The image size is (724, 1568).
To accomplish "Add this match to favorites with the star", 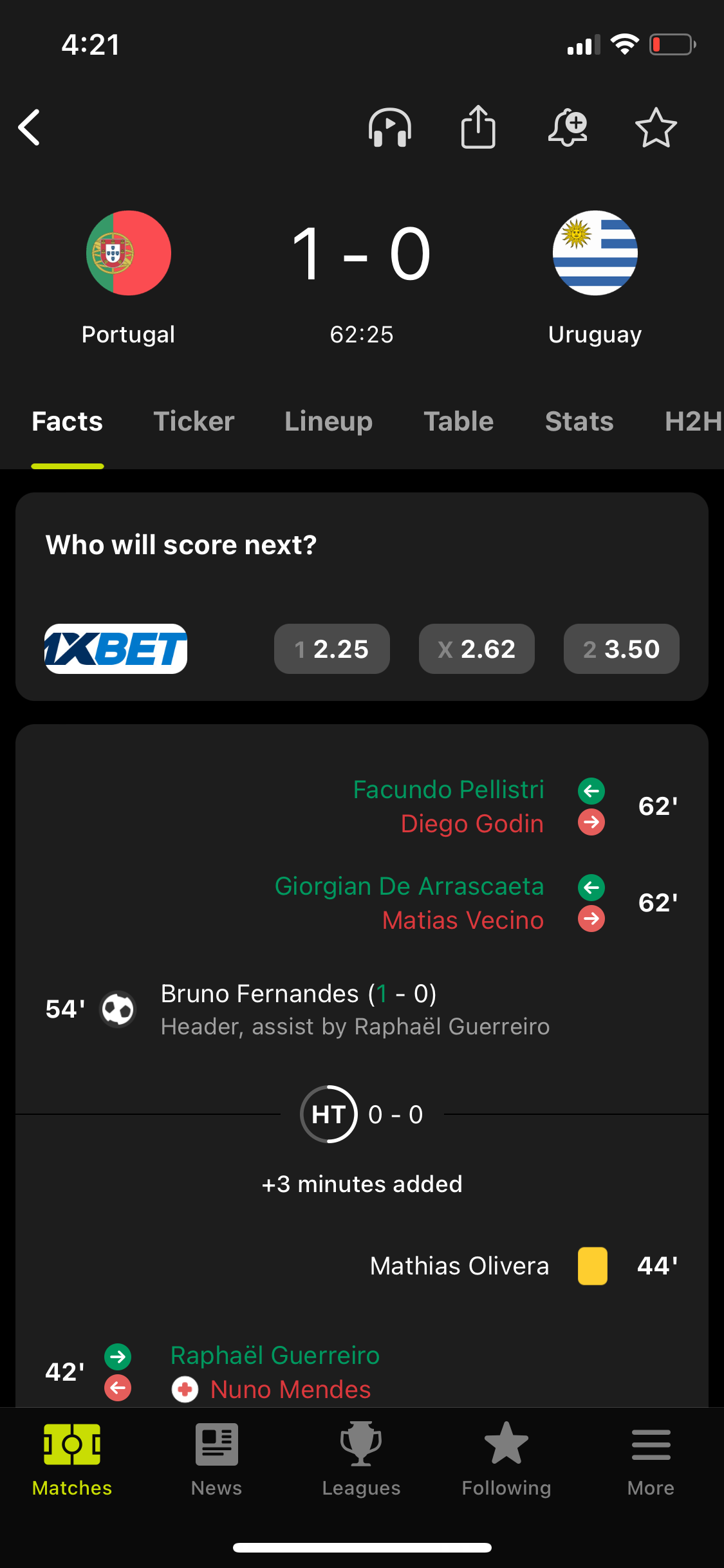I will (x=656, y=127).
